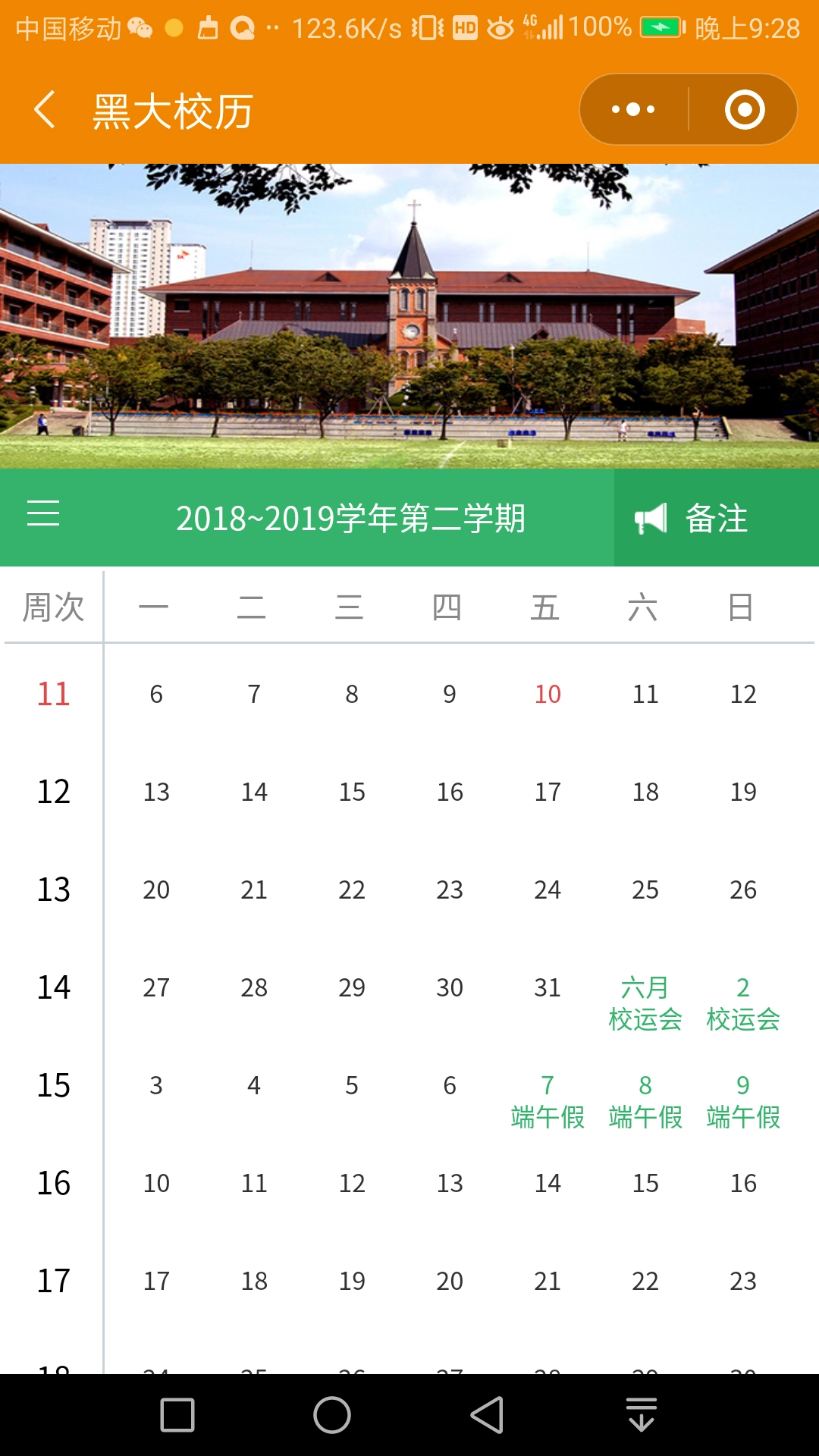Go back from 黑大校历 page
This screenshot has height=1456, width=819.
45,110
